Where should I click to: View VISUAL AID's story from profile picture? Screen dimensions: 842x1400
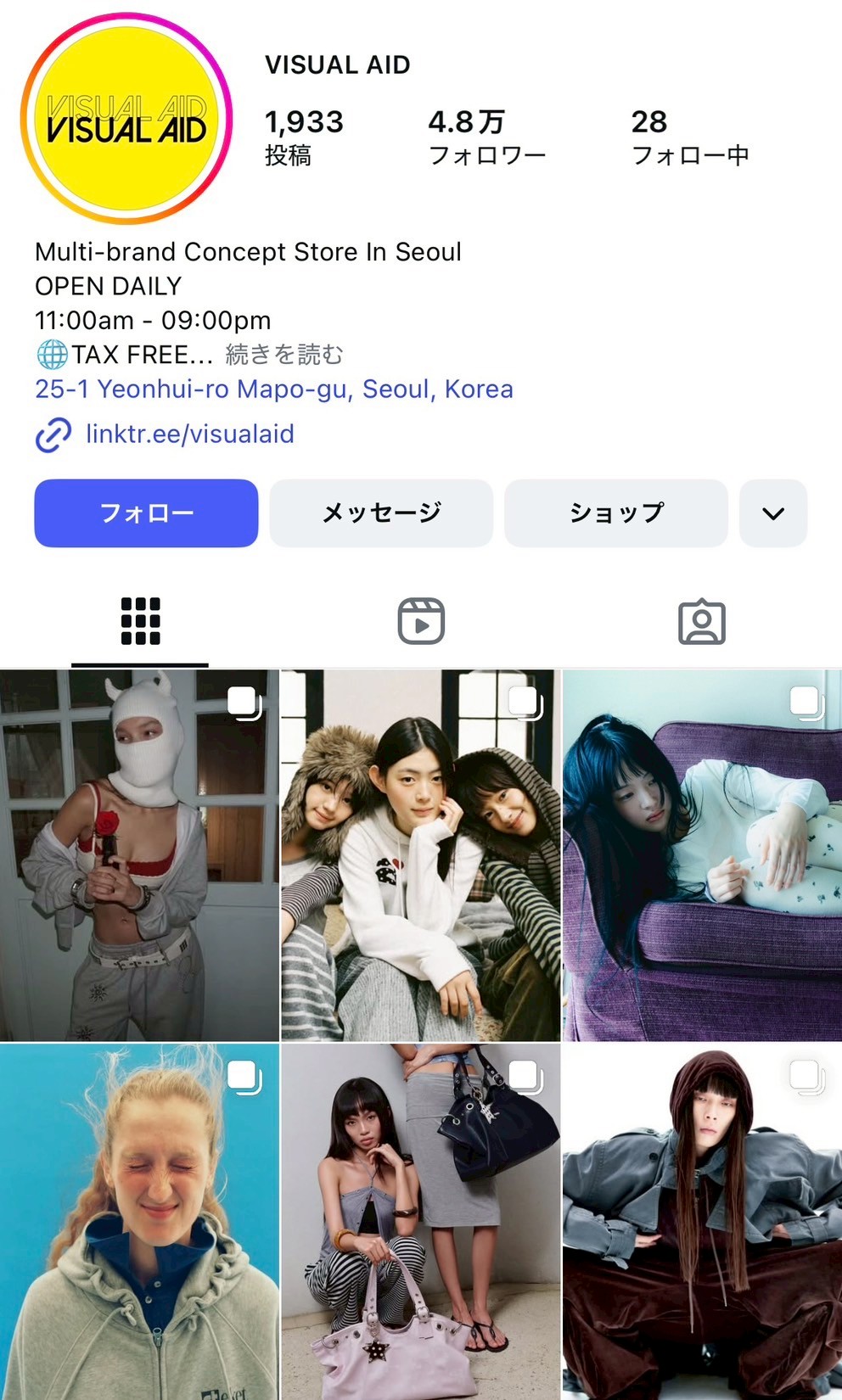(126, 119)
